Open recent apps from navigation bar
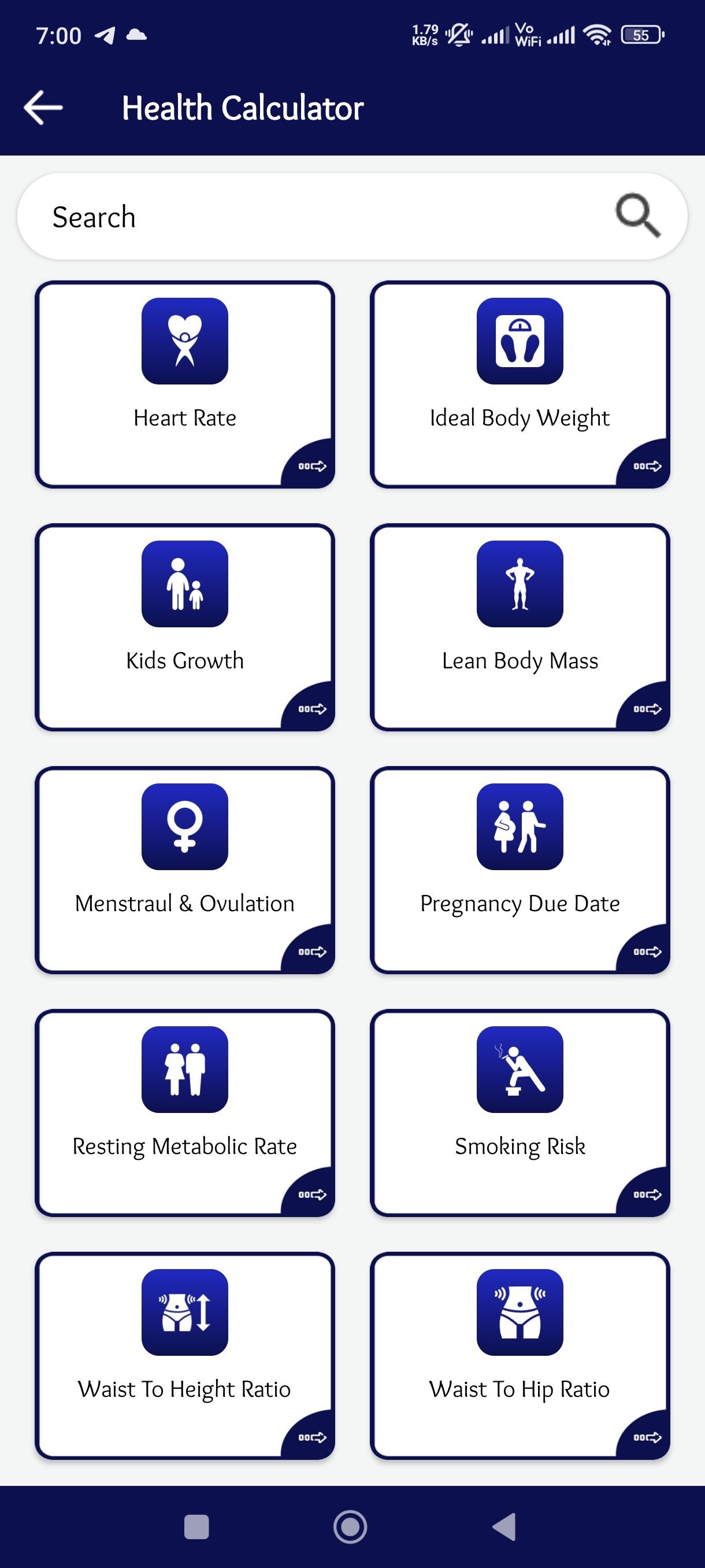705x1568 pixels. [196, 1526]
